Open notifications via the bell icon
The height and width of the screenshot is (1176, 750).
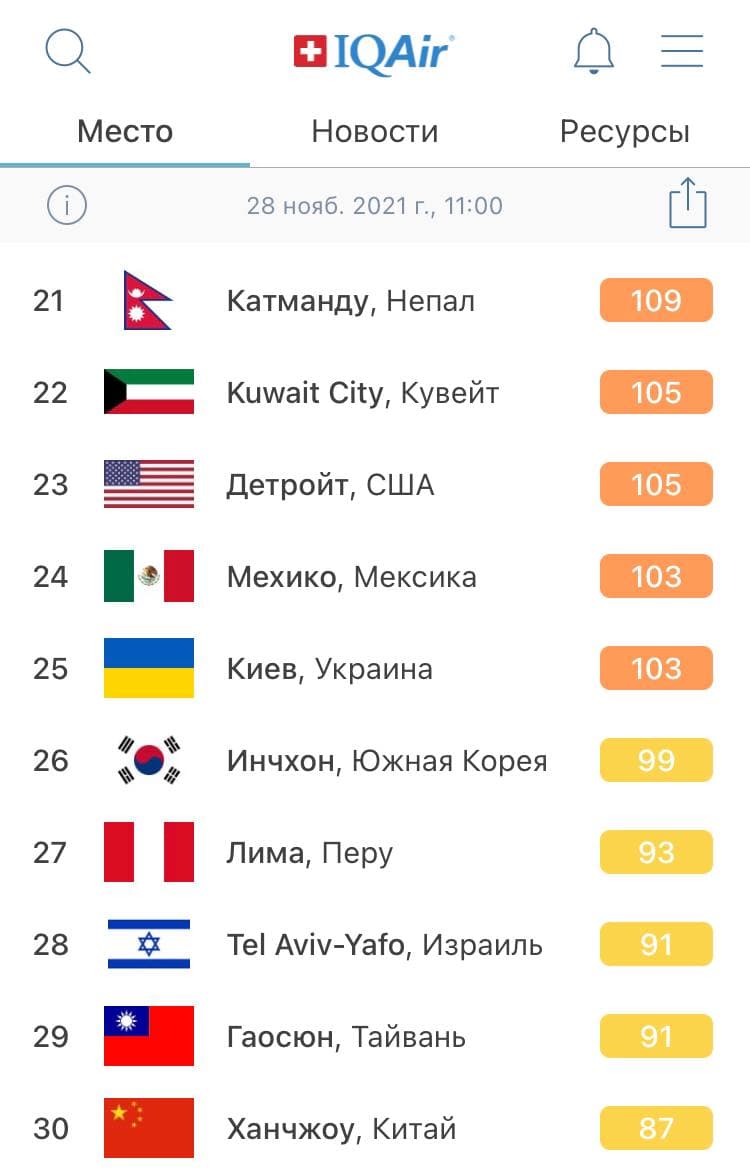click(x=593, y=50)
